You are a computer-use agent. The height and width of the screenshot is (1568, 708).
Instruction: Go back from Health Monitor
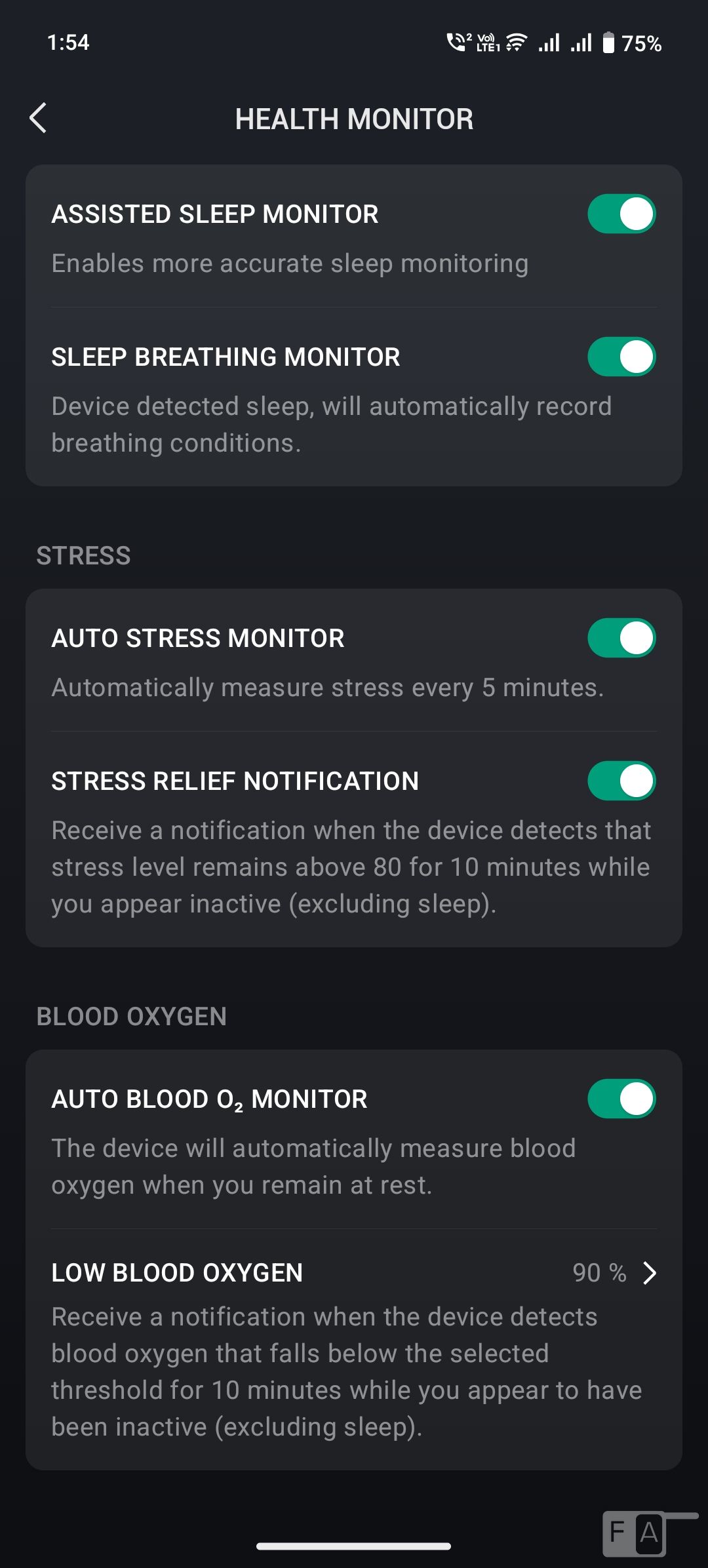pyautogui.click(x=38, y=119)
